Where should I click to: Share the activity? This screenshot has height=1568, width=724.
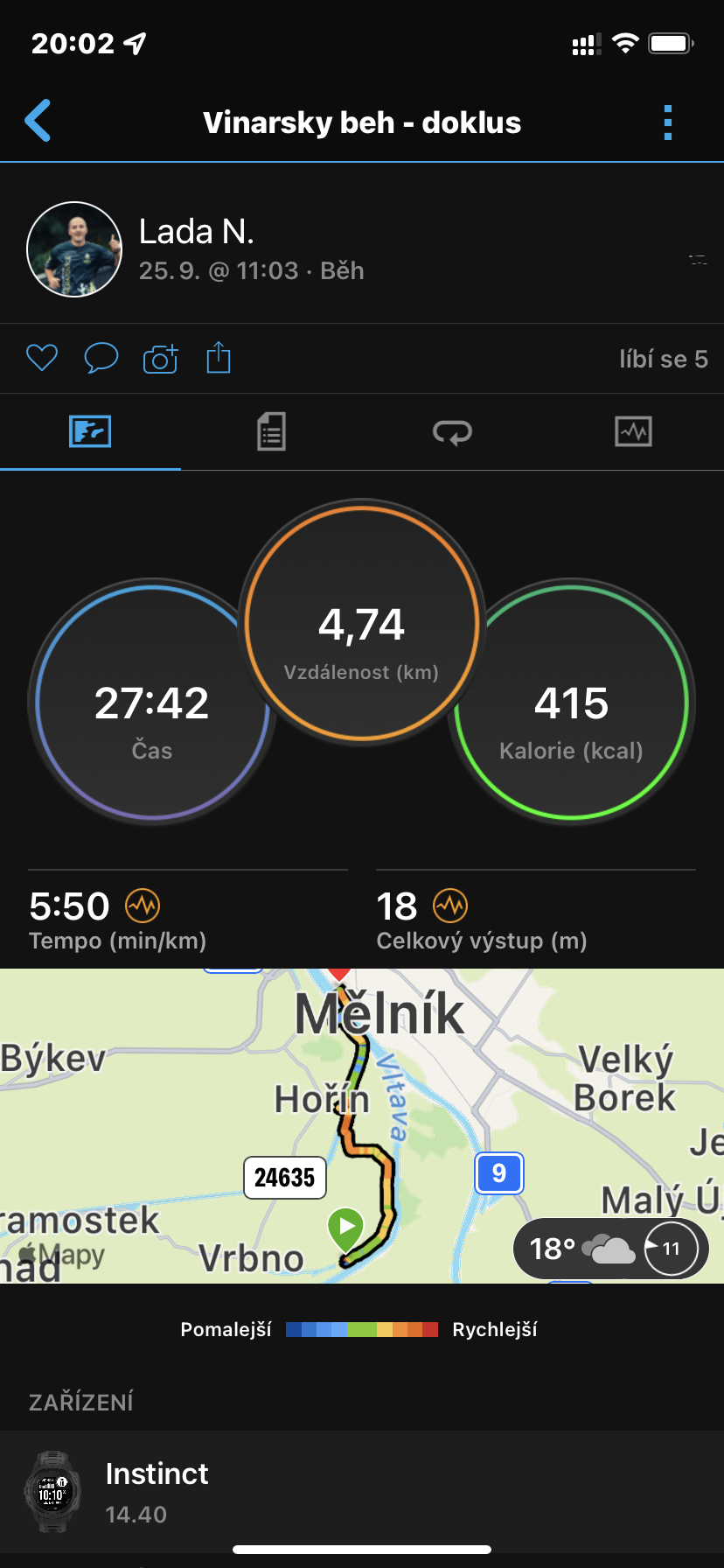[219, 357]
